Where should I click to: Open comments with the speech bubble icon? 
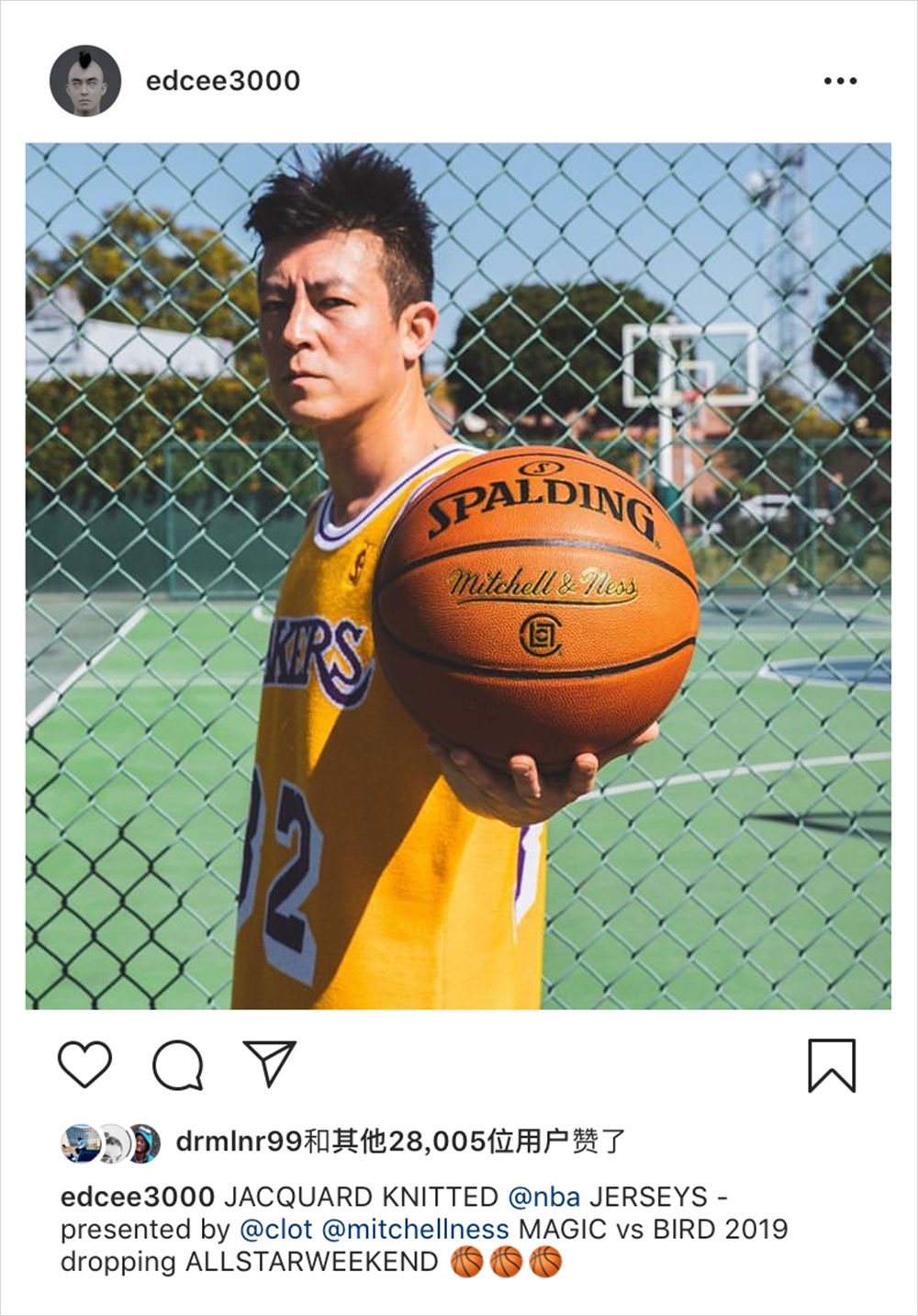[x=177, y=1065]
